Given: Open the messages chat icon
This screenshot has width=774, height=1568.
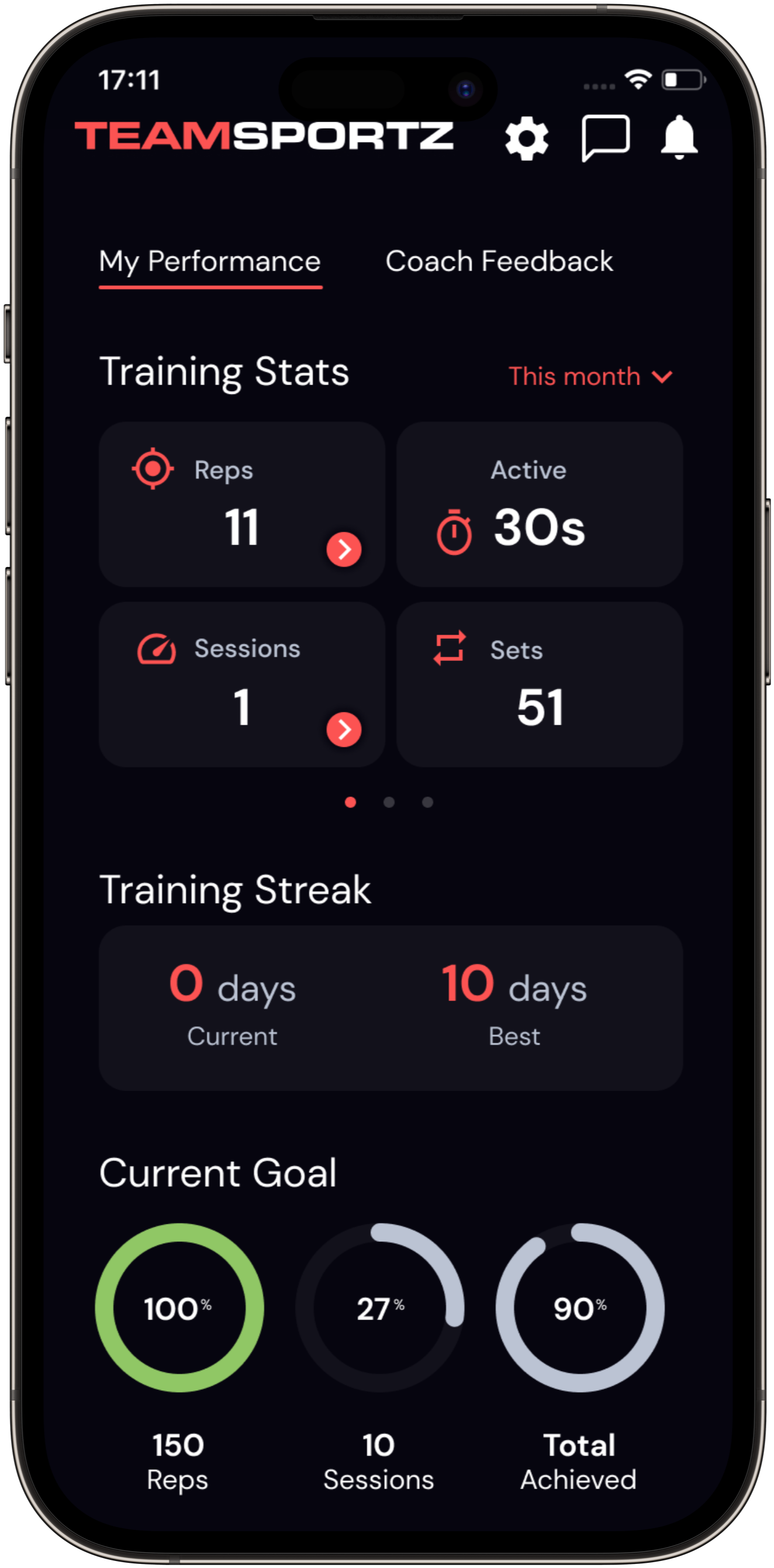Looking at the screenshot, I should [604, 137].
